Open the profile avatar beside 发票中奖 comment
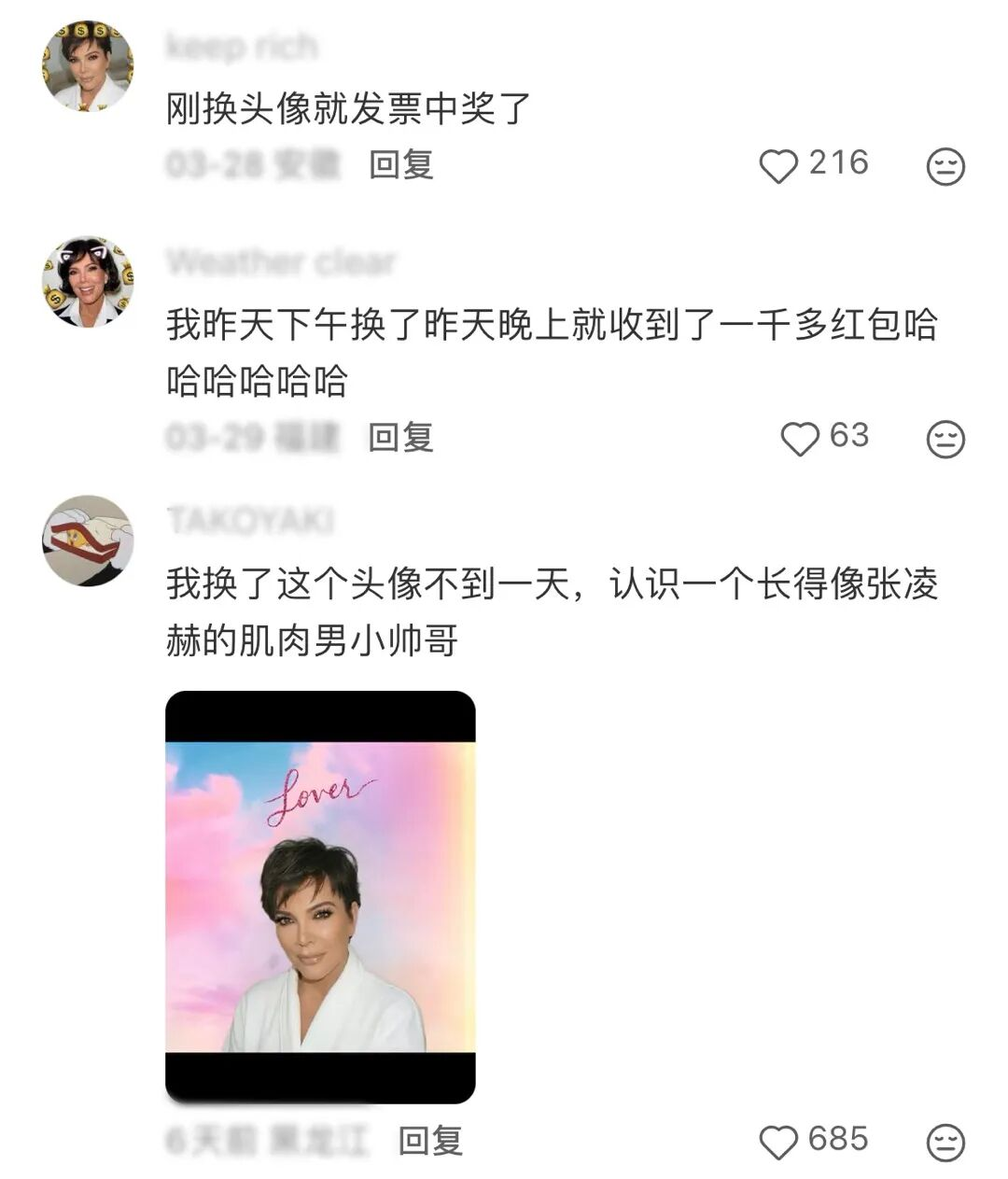 pos(88,66)
